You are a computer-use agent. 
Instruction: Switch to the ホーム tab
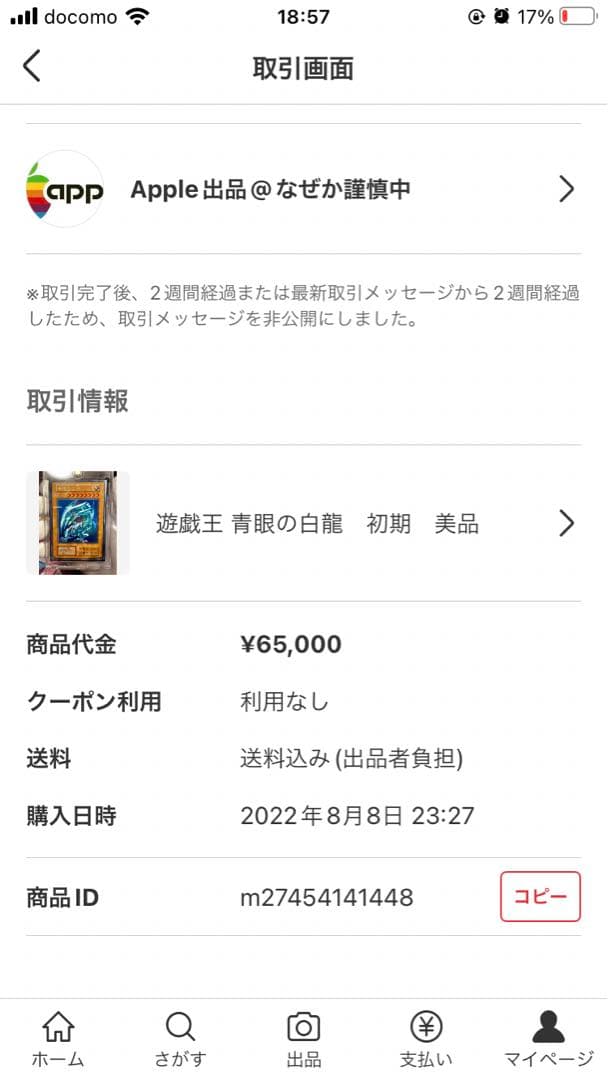pos(58,1039)
